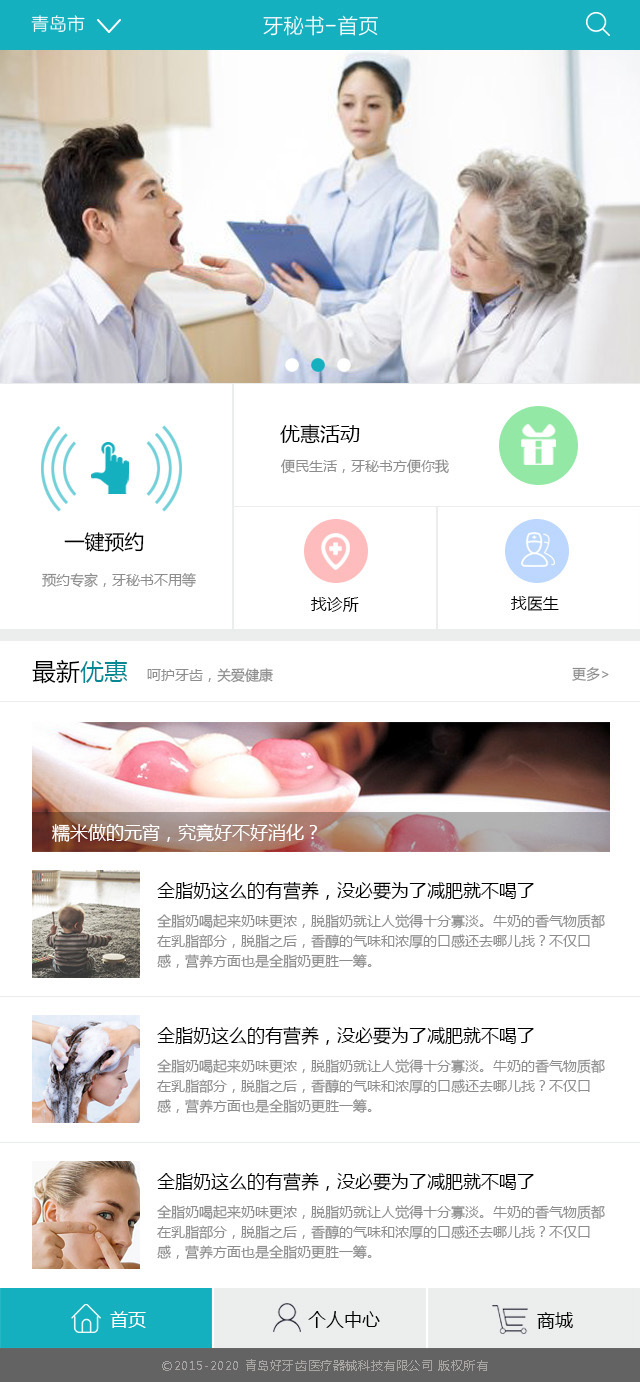Image resolution: width=640 pixels, height=1382 pixels.
Task: Open the 糯米做的元宵 article banner
Action: [x=320, y=787]
